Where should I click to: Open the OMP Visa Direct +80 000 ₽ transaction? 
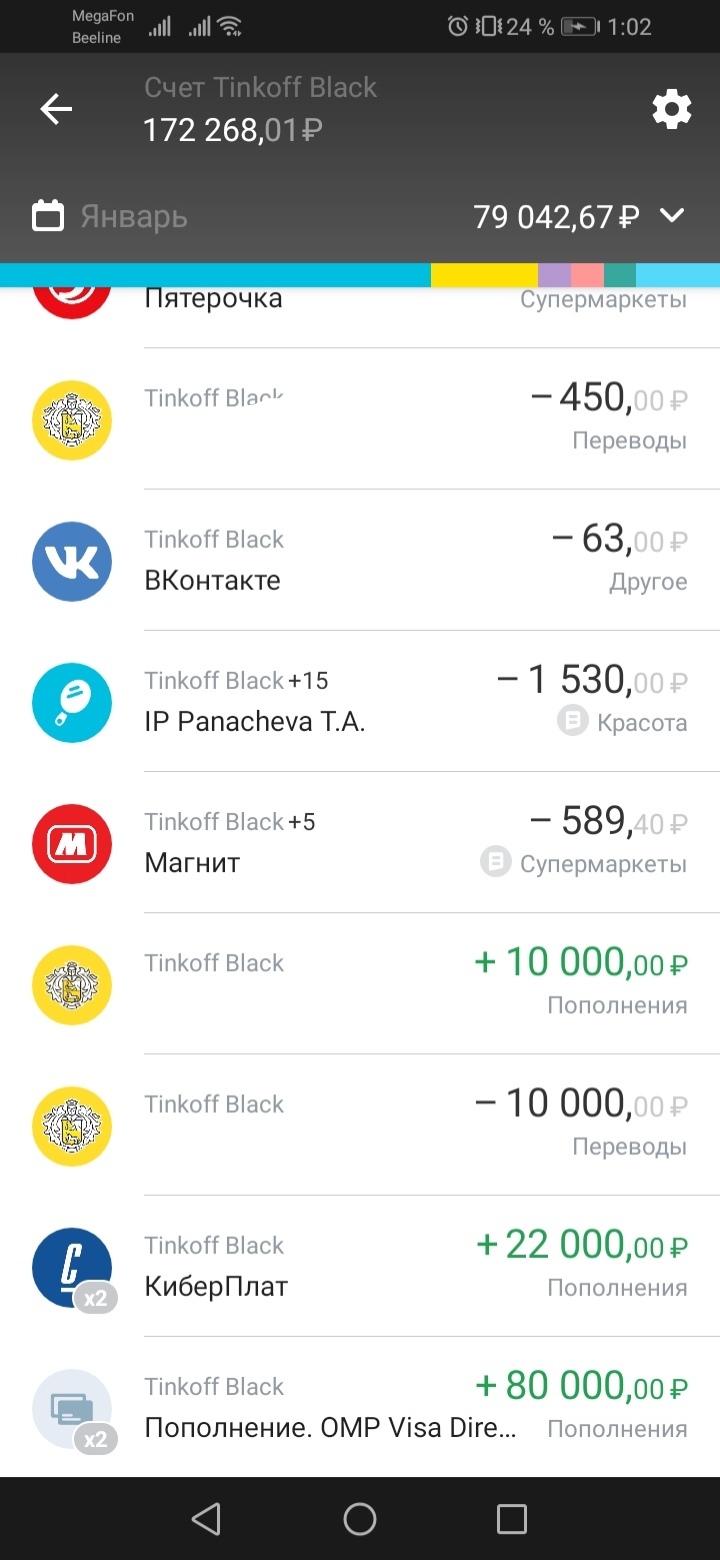pyautogui.click(x=360, y=1406)
